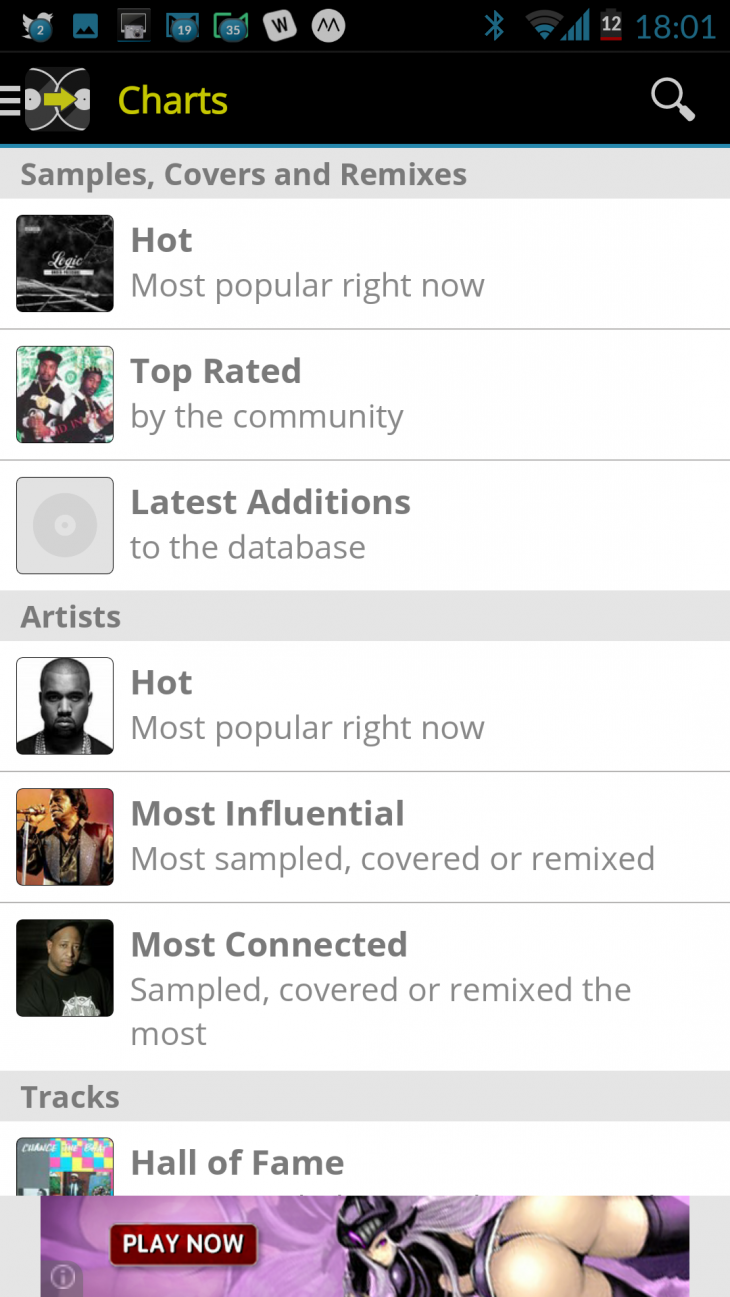Open the ad info icon
The image size is (730, 1297).
62,1277
